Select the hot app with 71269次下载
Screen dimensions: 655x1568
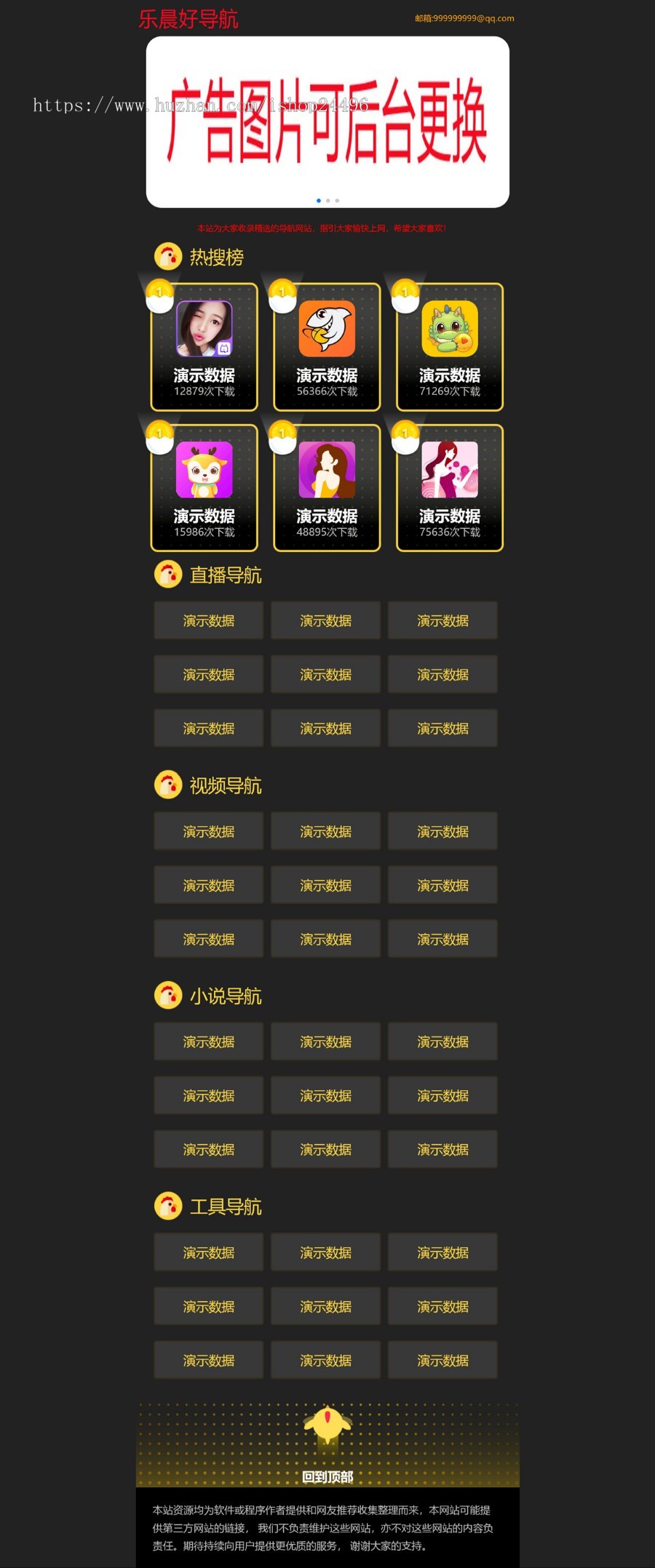(450, 347)
